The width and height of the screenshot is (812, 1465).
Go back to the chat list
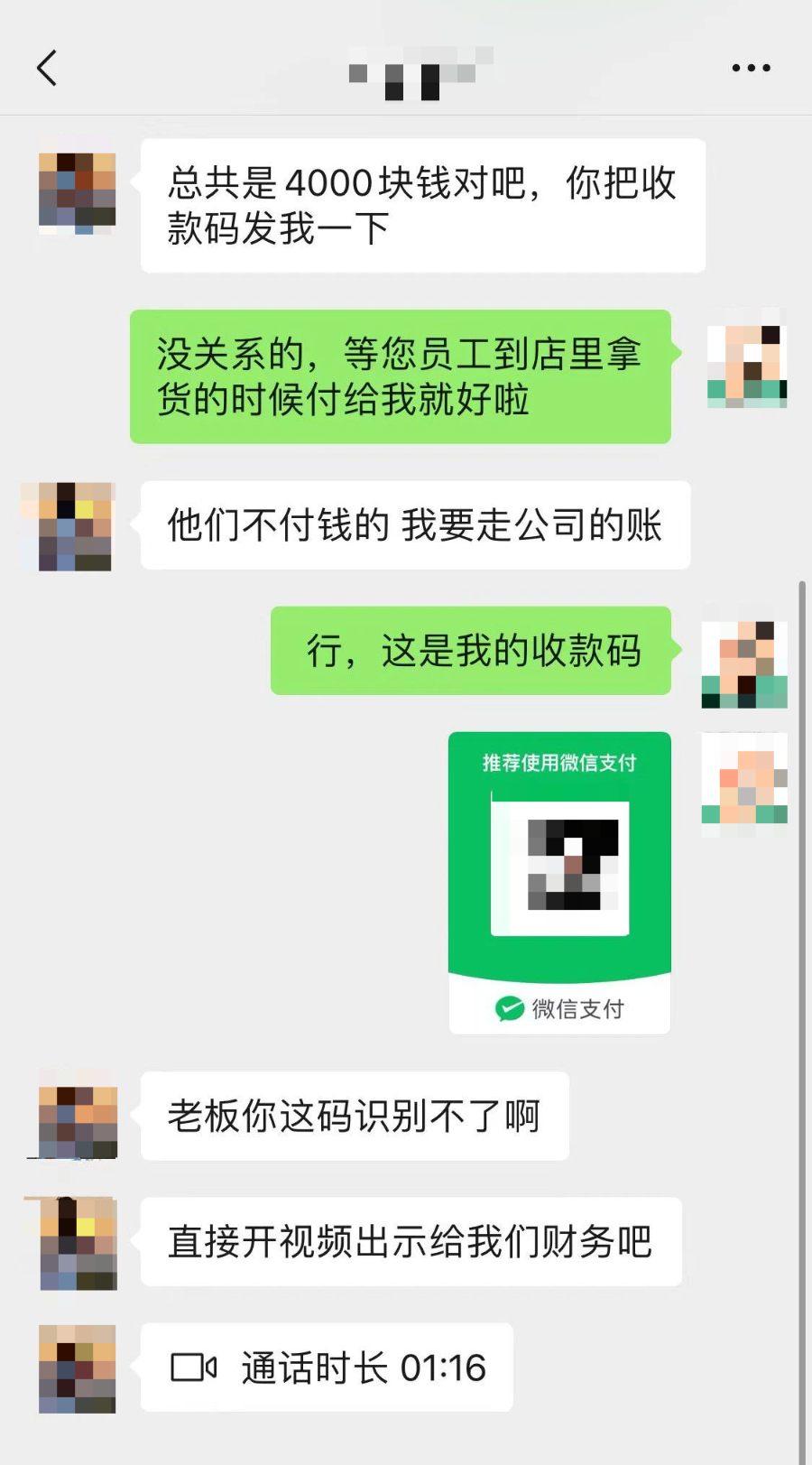pos(47,68)
